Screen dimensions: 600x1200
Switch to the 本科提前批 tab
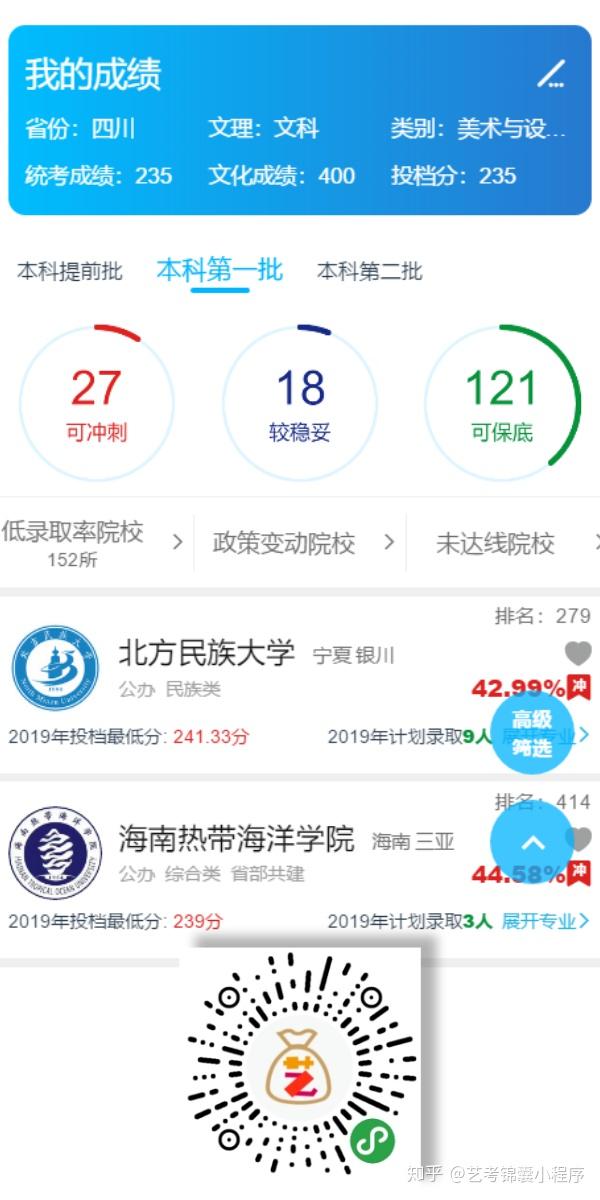[x=70, y=271]
